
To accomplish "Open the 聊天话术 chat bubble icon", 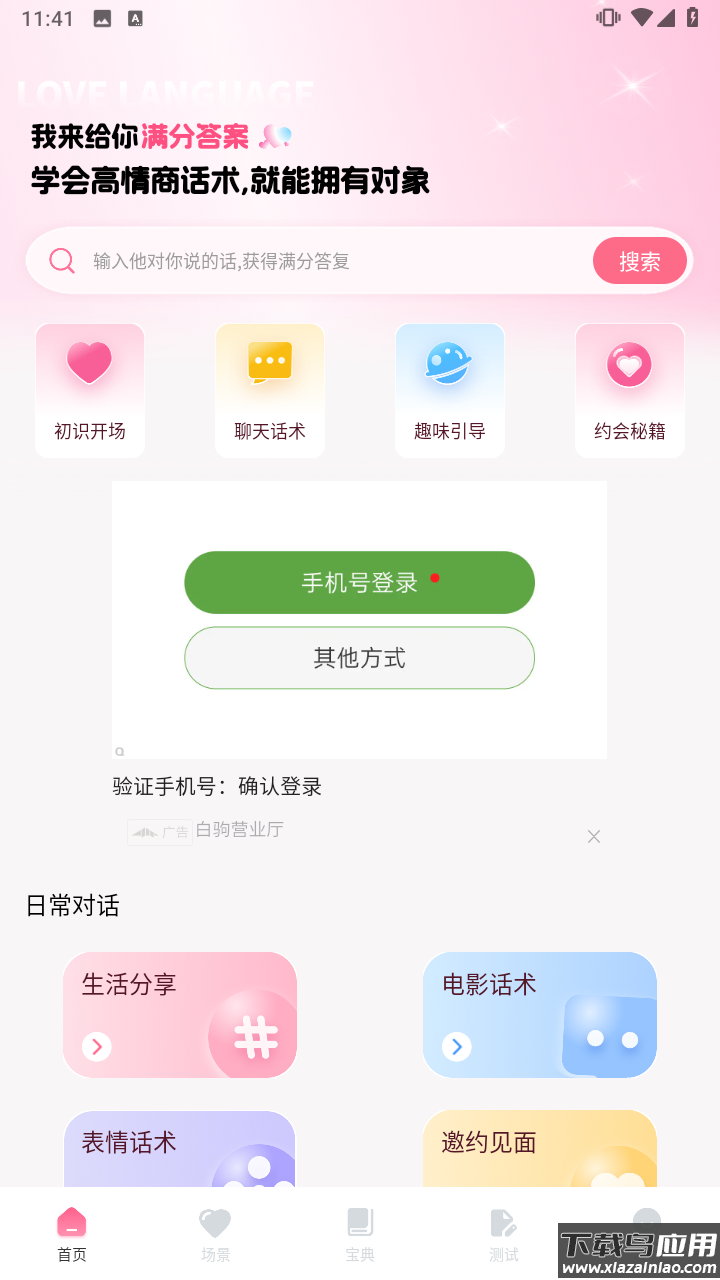I will [x=269, y=363].
